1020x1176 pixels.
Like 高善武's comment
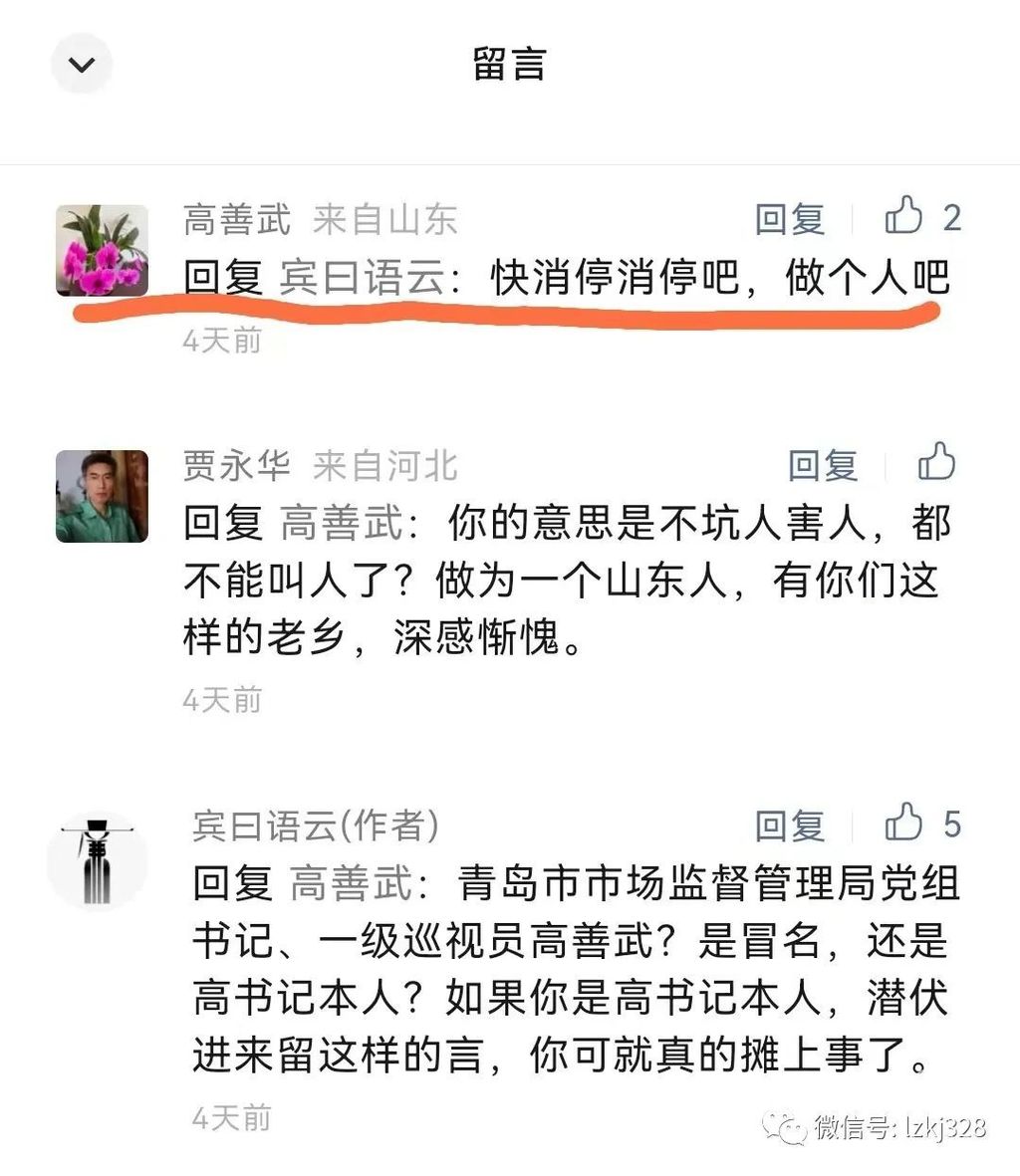904,216
